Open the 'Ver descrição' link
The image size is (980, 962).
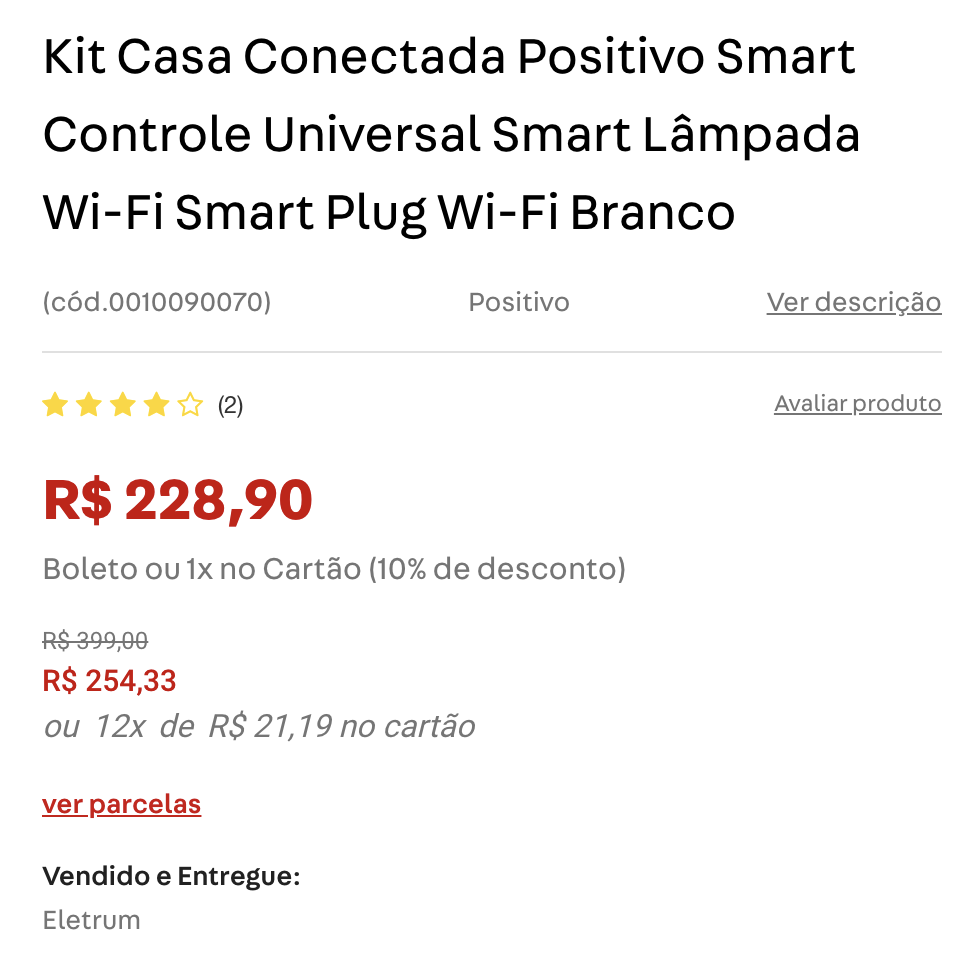853,302
